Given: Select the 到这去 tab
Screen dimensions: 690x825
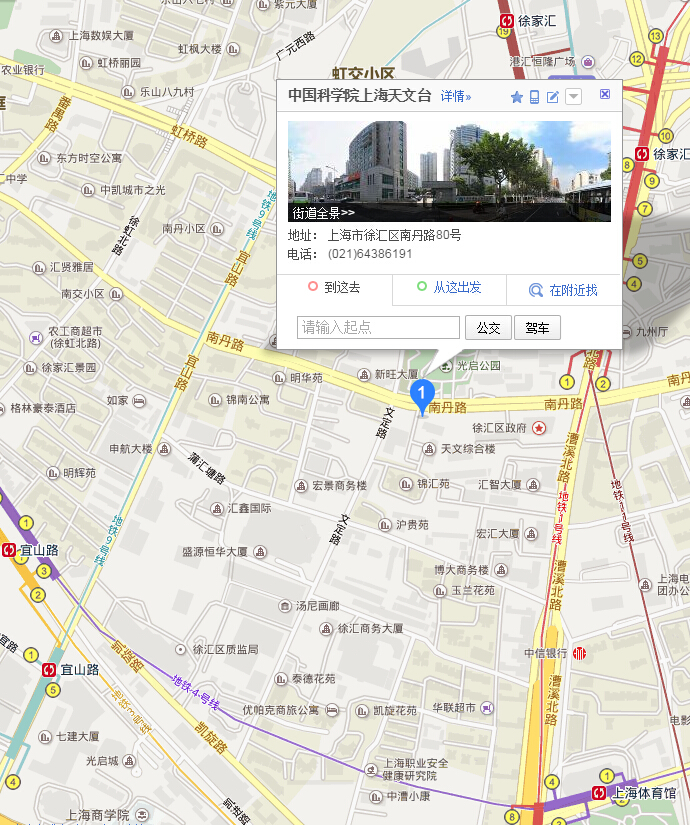Looking at the screenshot, I should 334,288.
